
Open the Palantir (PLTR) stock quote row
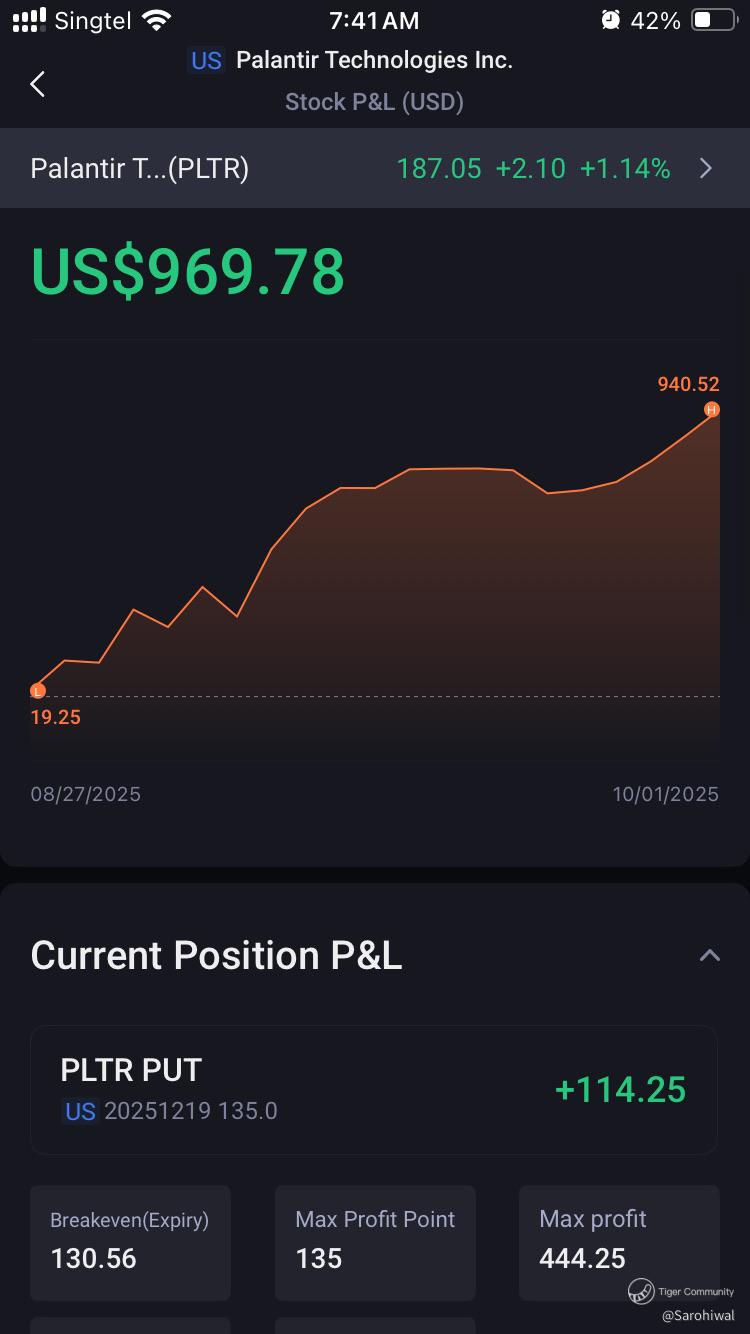(x=374, y=168)
